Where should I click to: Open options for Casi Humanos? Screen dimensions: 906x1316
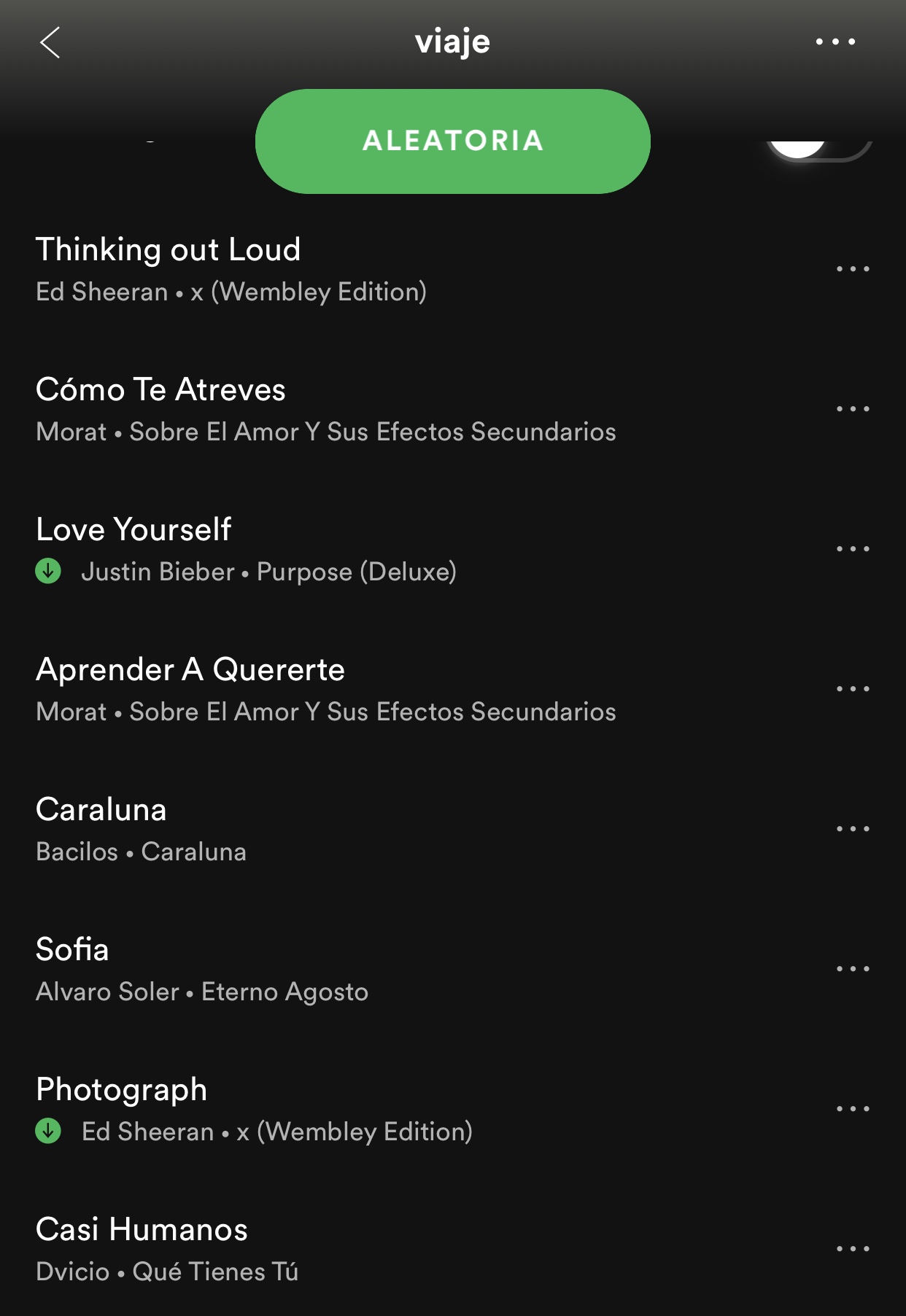coord(852,1249)
